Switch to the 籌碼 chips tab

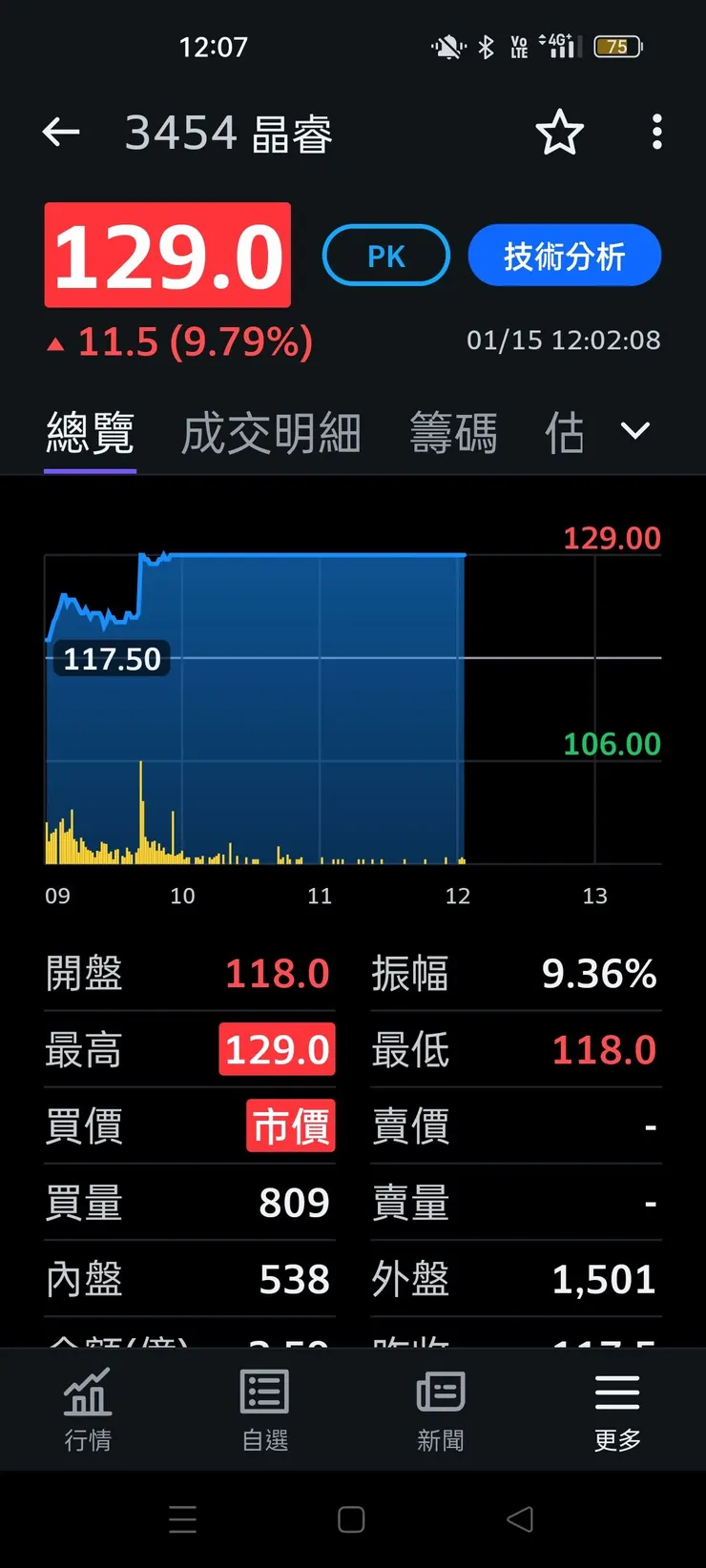pos(453,431)
